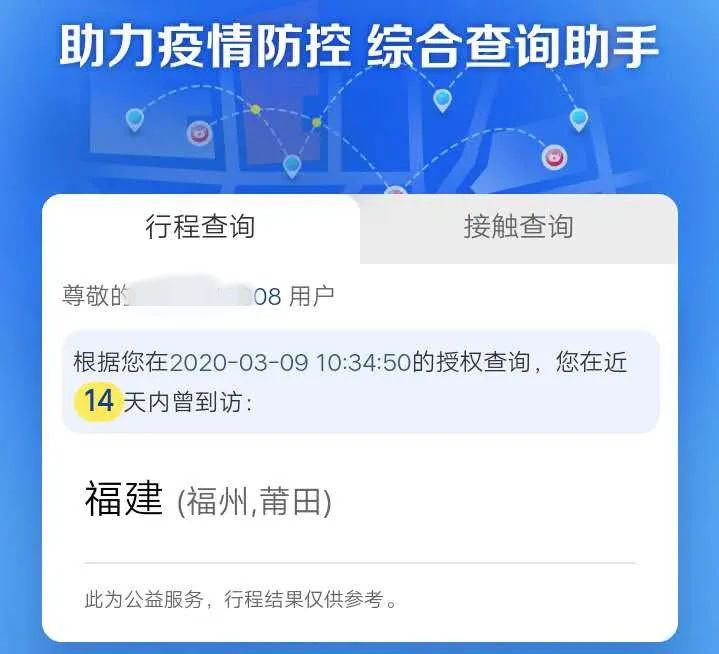
Task: Switch to the 接触查询 tab
Action: click(518, 227)
